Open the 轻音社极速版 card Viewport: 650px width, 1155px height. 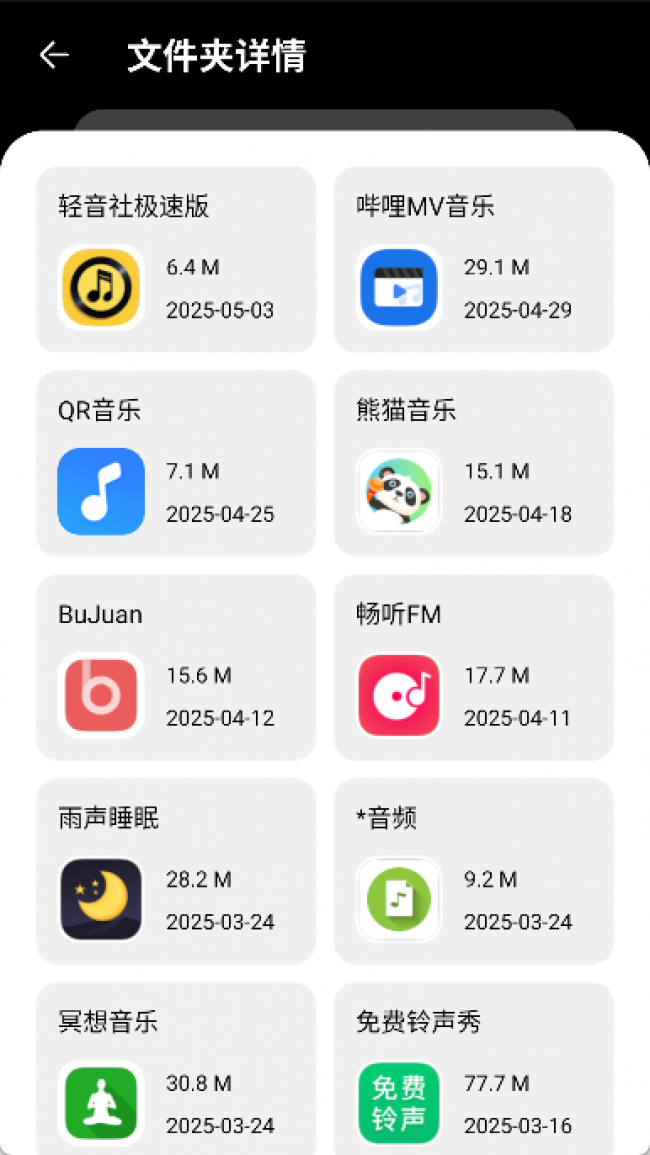tap(176, 259)
